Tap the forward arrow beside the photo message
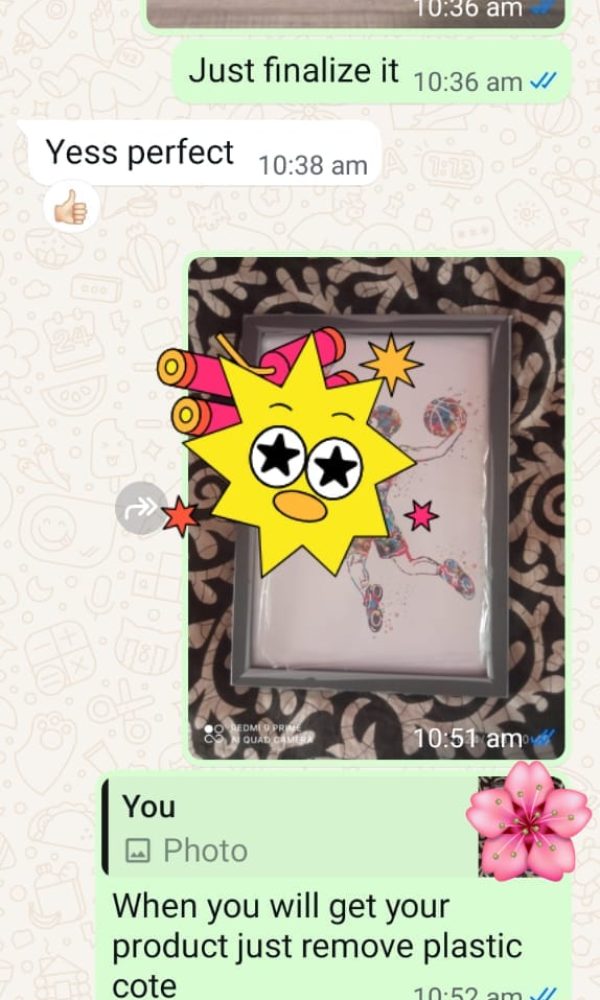The image size is (600, 1000). [140, 509]
